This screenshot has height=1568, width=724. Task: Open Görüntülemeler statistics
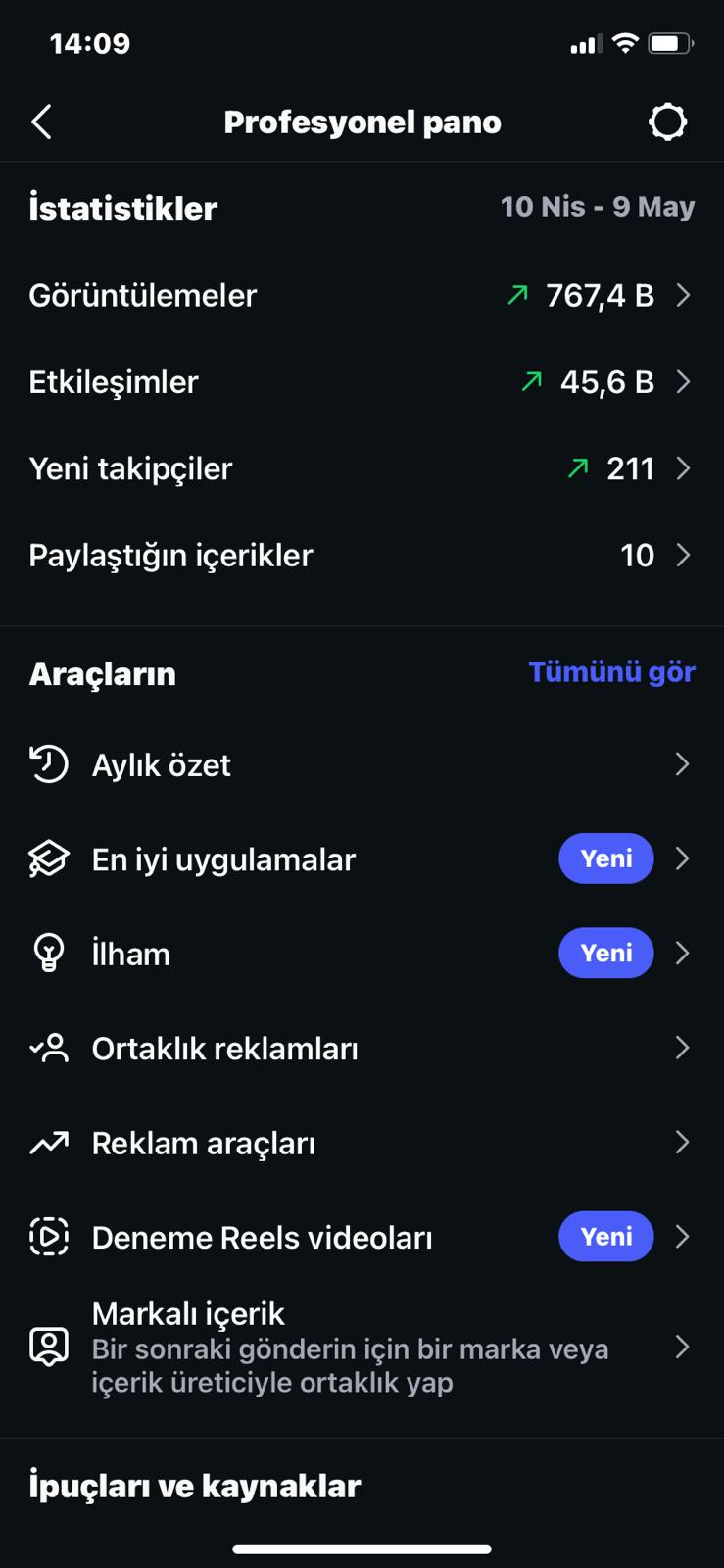pyautogui.click(x=362, y=295)
